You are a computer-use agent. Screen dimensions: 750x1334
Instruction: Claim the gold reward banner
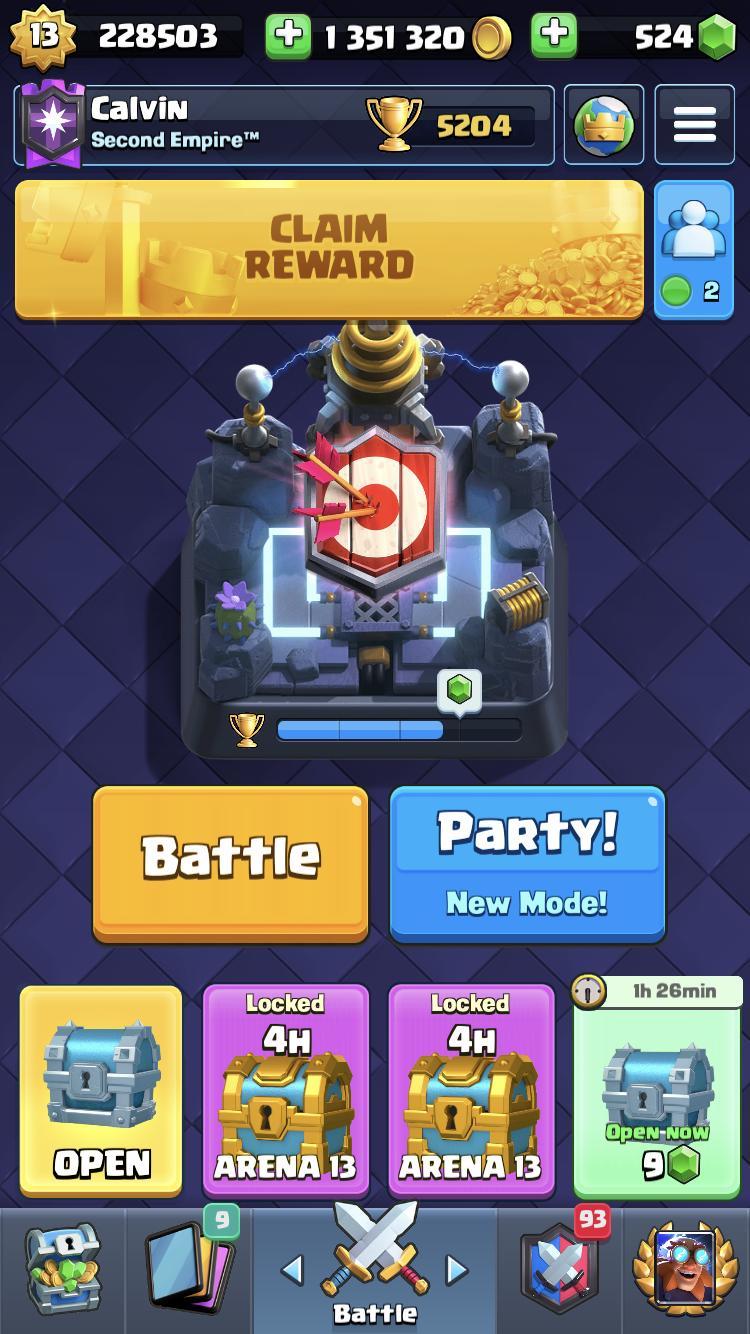pos(329,250)
